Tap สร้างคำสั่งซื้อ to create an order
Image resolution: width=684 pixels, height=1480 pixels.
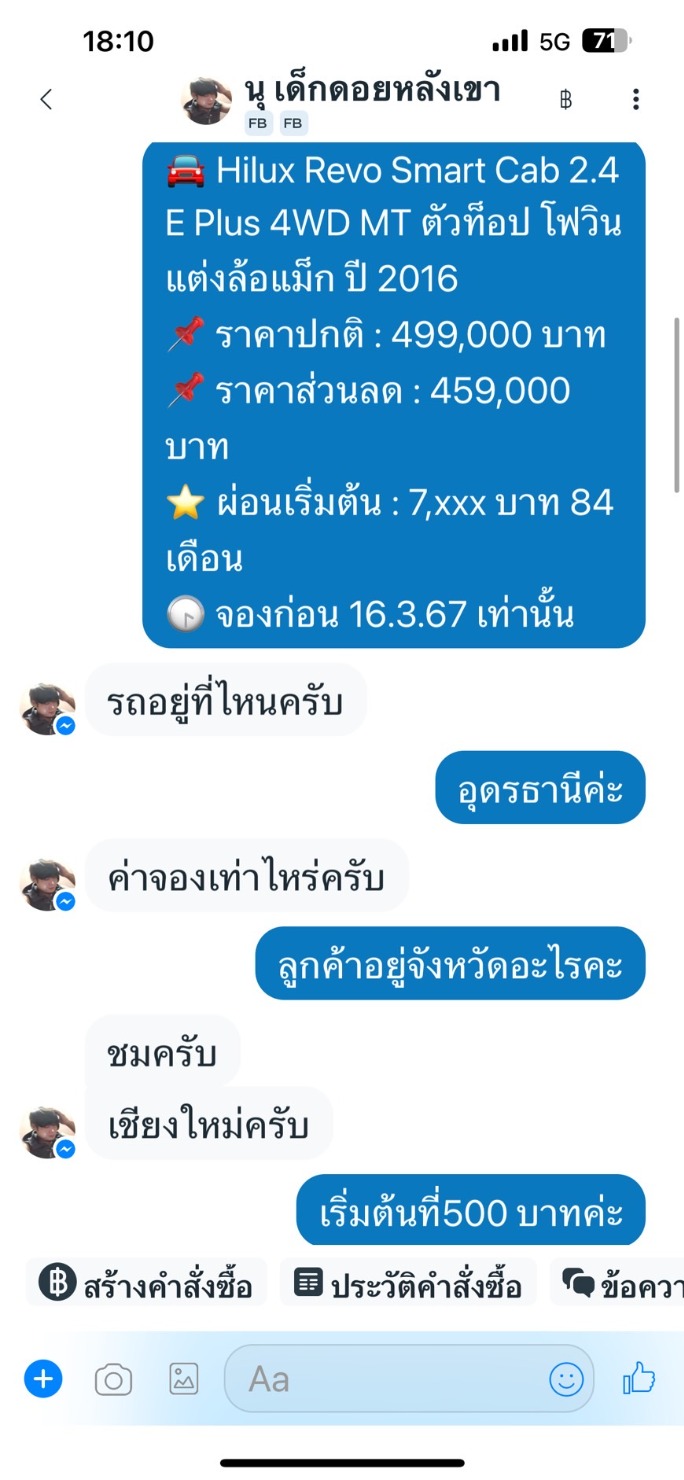point(146,1284)
